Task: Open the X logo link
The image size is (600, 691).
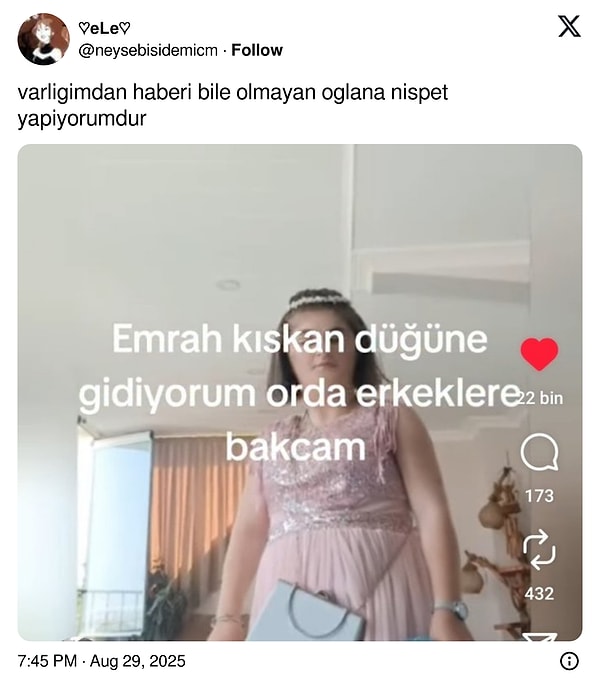Action: pos(568,27)
